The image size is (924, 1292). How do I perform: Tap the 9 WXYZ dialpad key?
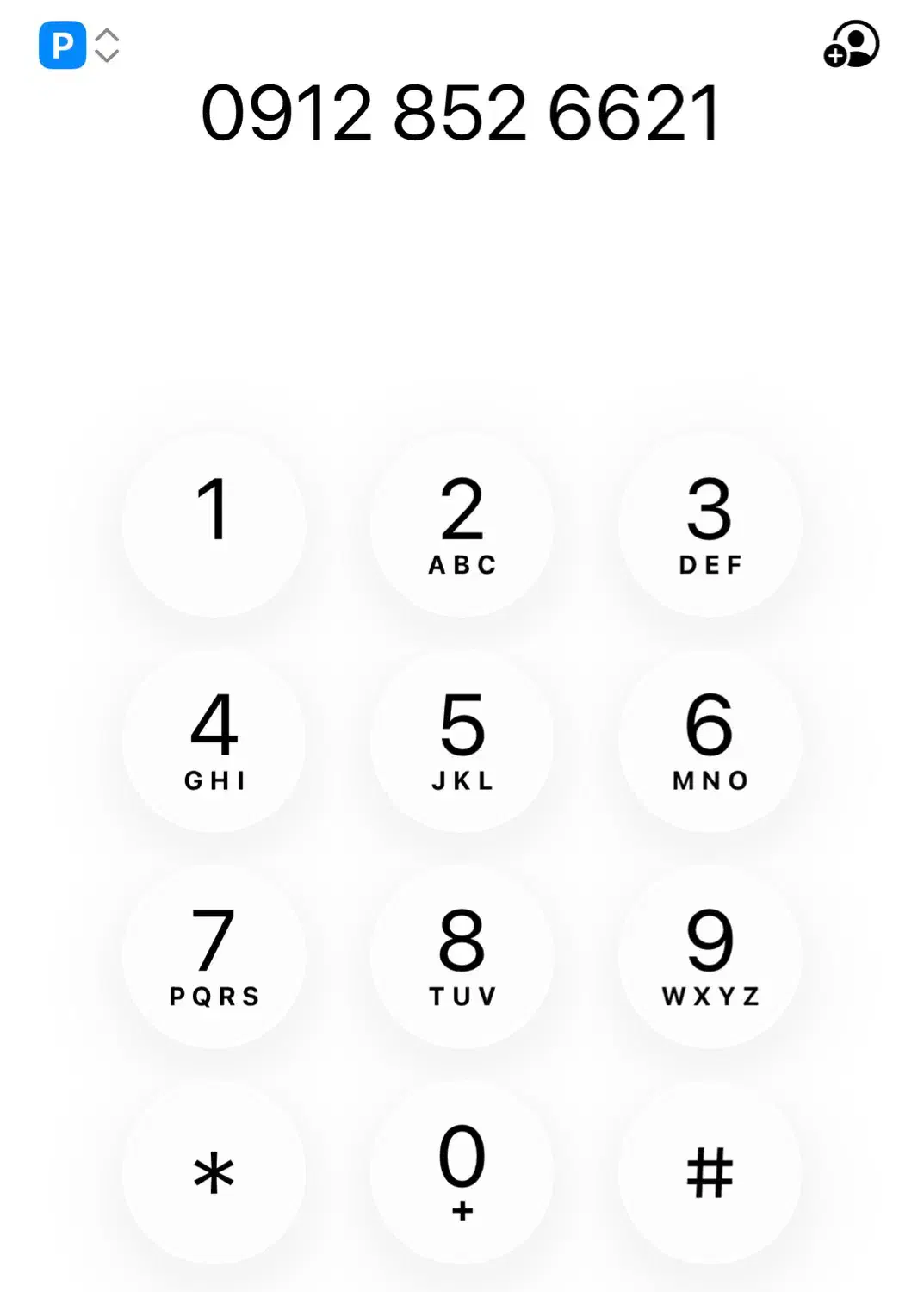(708, 956)
